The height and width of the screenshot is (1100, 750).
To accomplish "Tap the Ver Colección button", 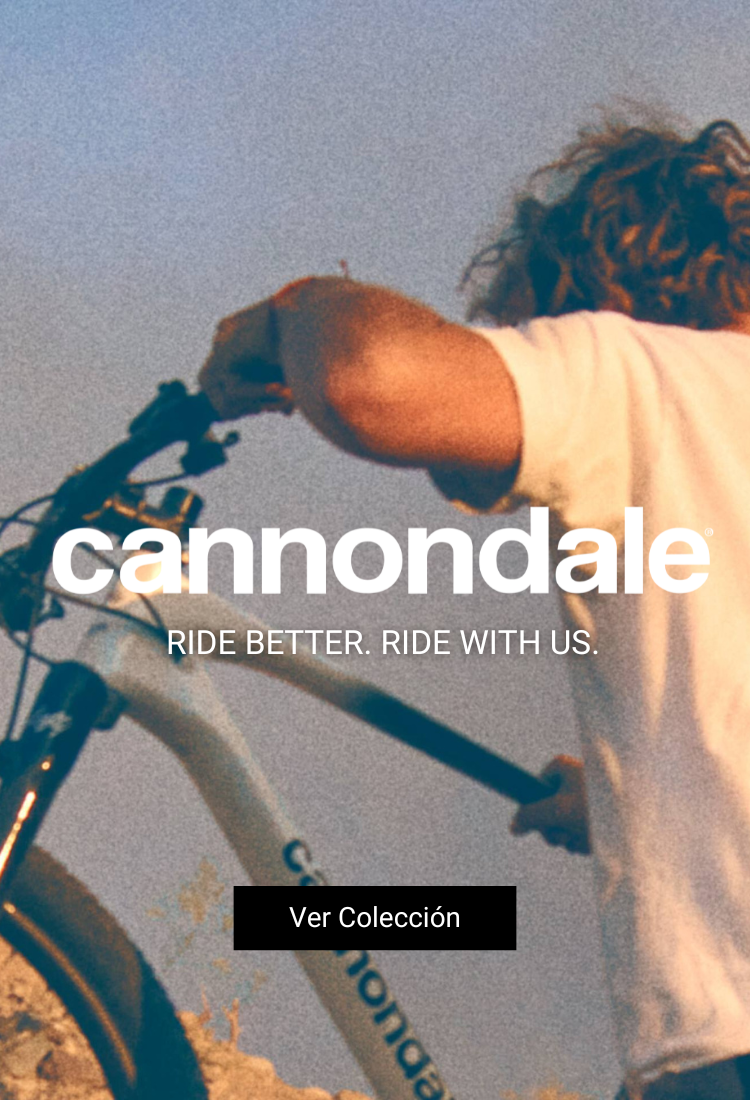I will (x=375, y=917).
